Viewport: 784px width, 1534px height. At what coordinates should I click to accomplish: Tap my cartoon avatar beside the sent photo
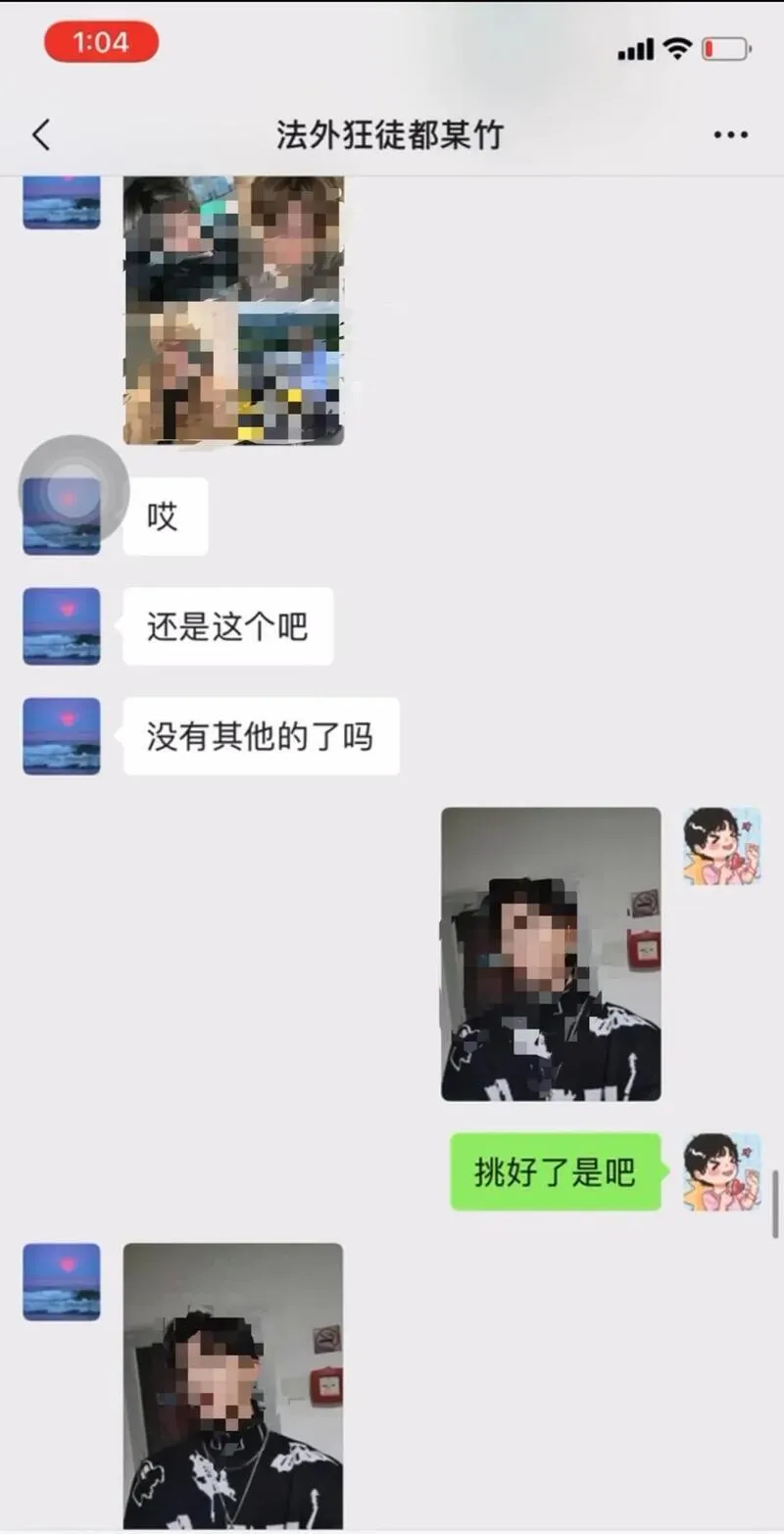tap(722, 846)
